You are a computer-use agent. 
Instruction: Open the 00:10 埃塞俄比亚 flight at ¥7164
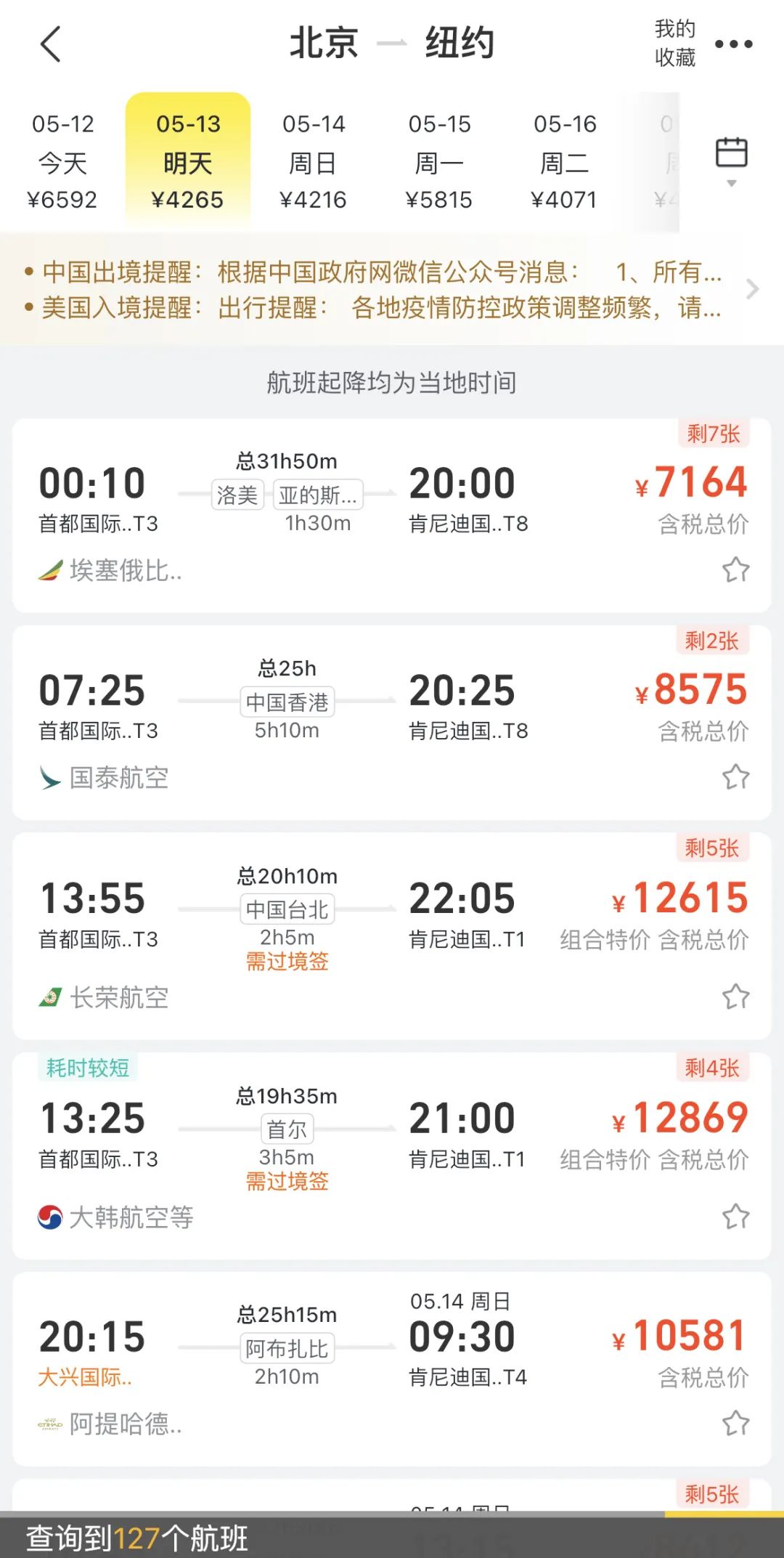point(392,515)
